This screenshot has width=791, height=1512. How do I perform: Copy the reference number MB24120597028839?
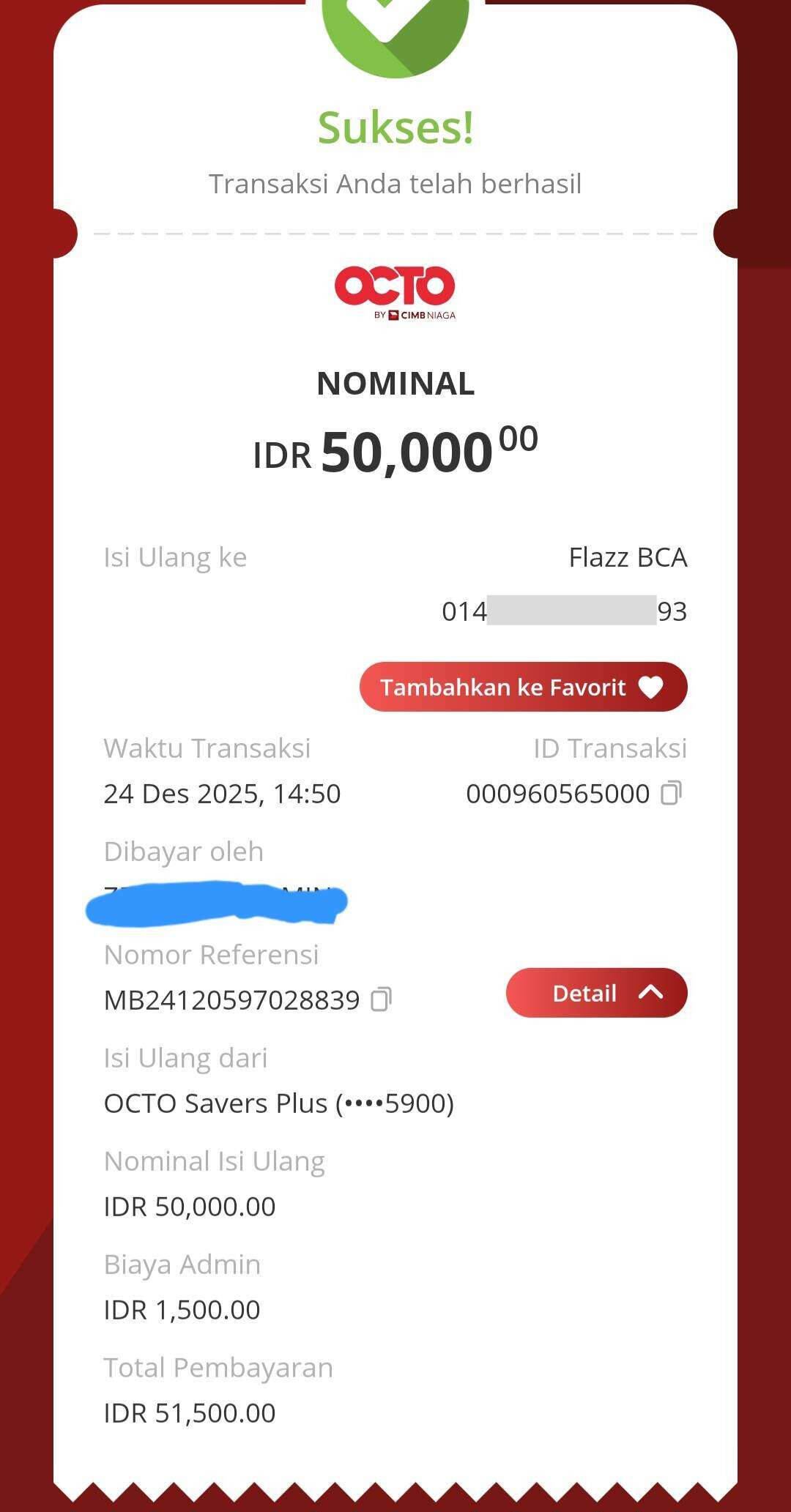(x=382, y=999)
